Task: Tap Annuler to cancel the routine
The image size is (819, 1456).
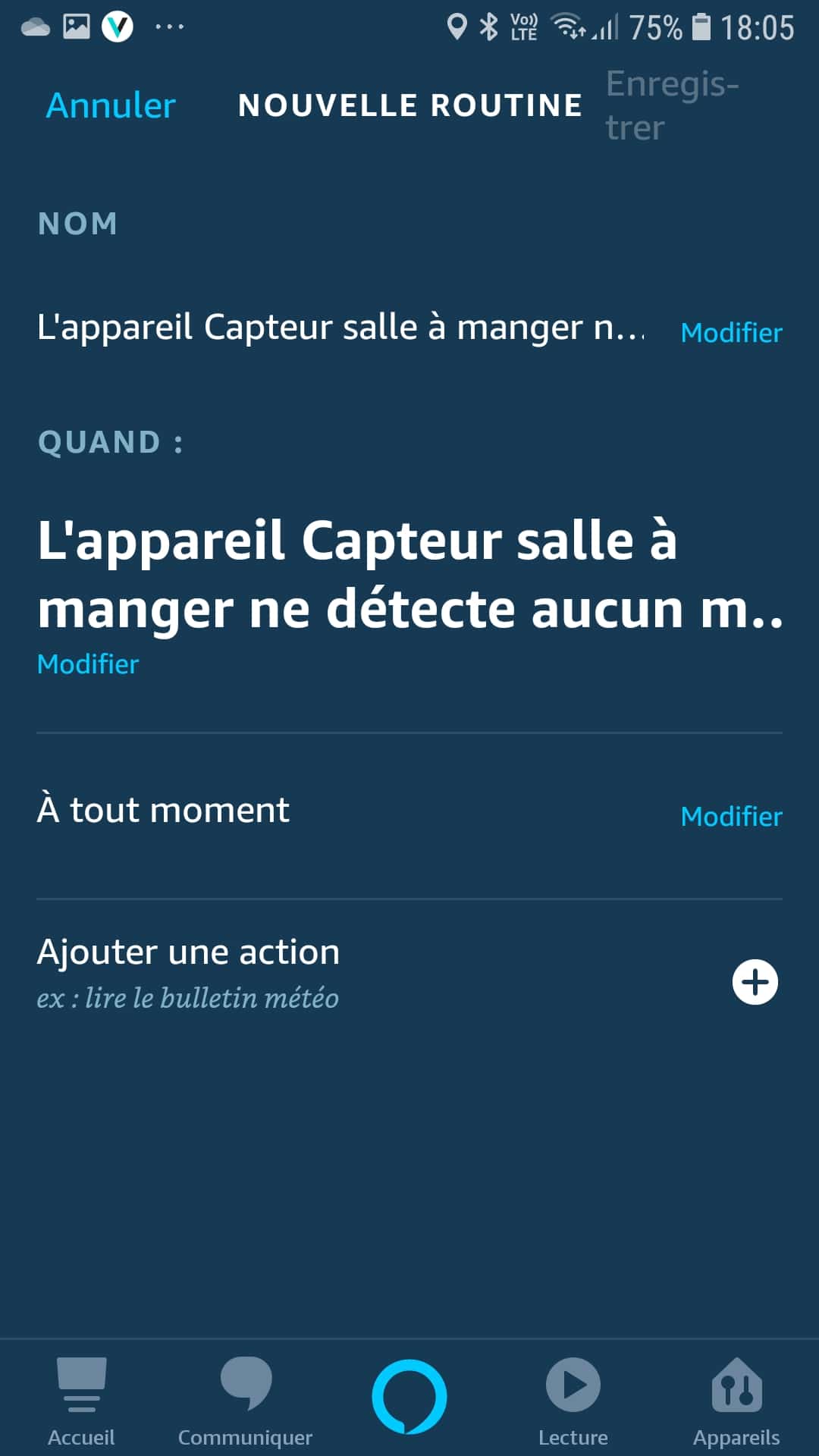Action: [x=111, y=105]
